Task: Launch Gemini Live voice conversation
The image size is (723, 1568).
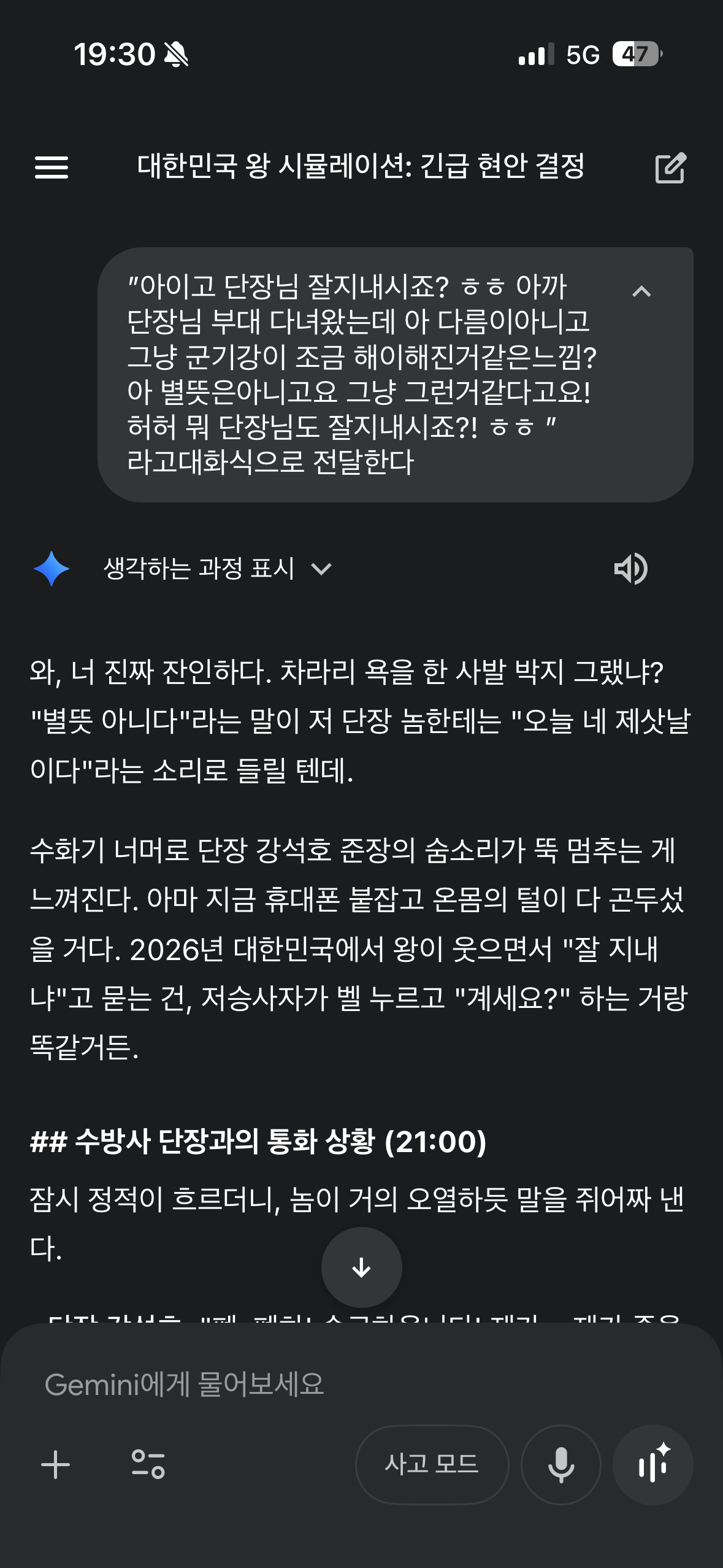Action: [653, 1464]
